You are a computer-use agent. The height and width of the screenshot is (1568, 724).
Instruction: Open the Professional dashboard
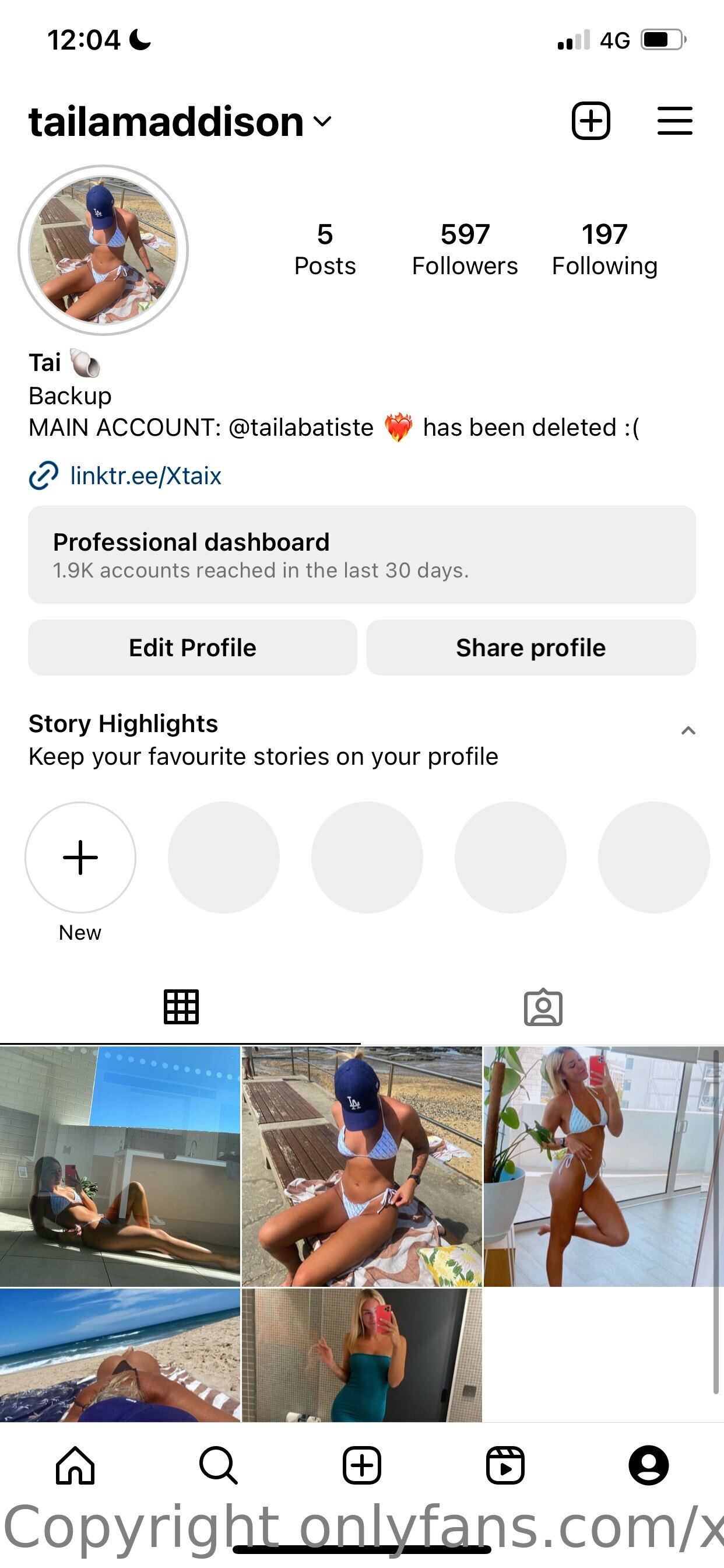pos(362,555)
